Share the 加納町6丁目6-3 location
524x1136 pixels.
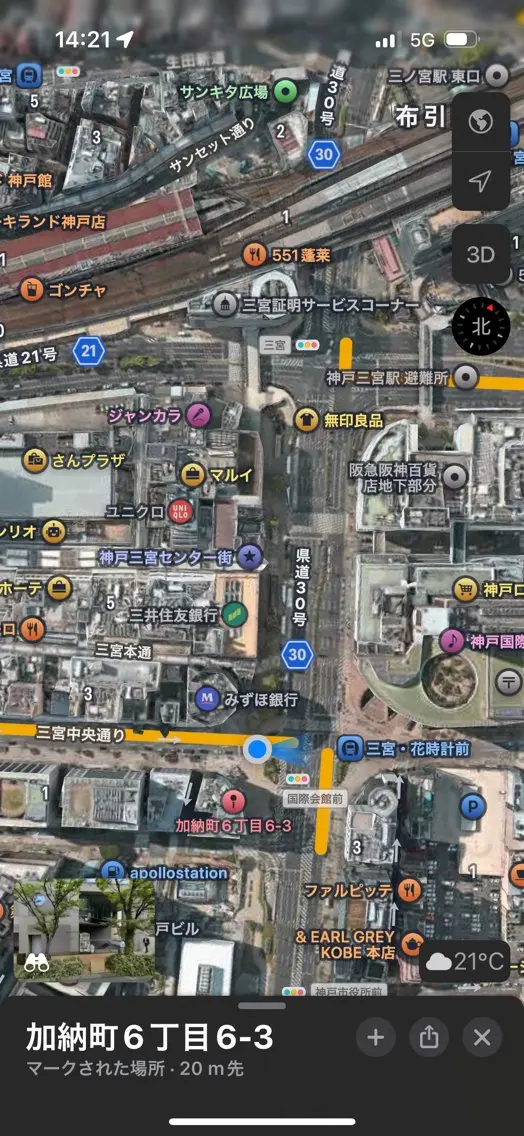[x=429, y=1037]
